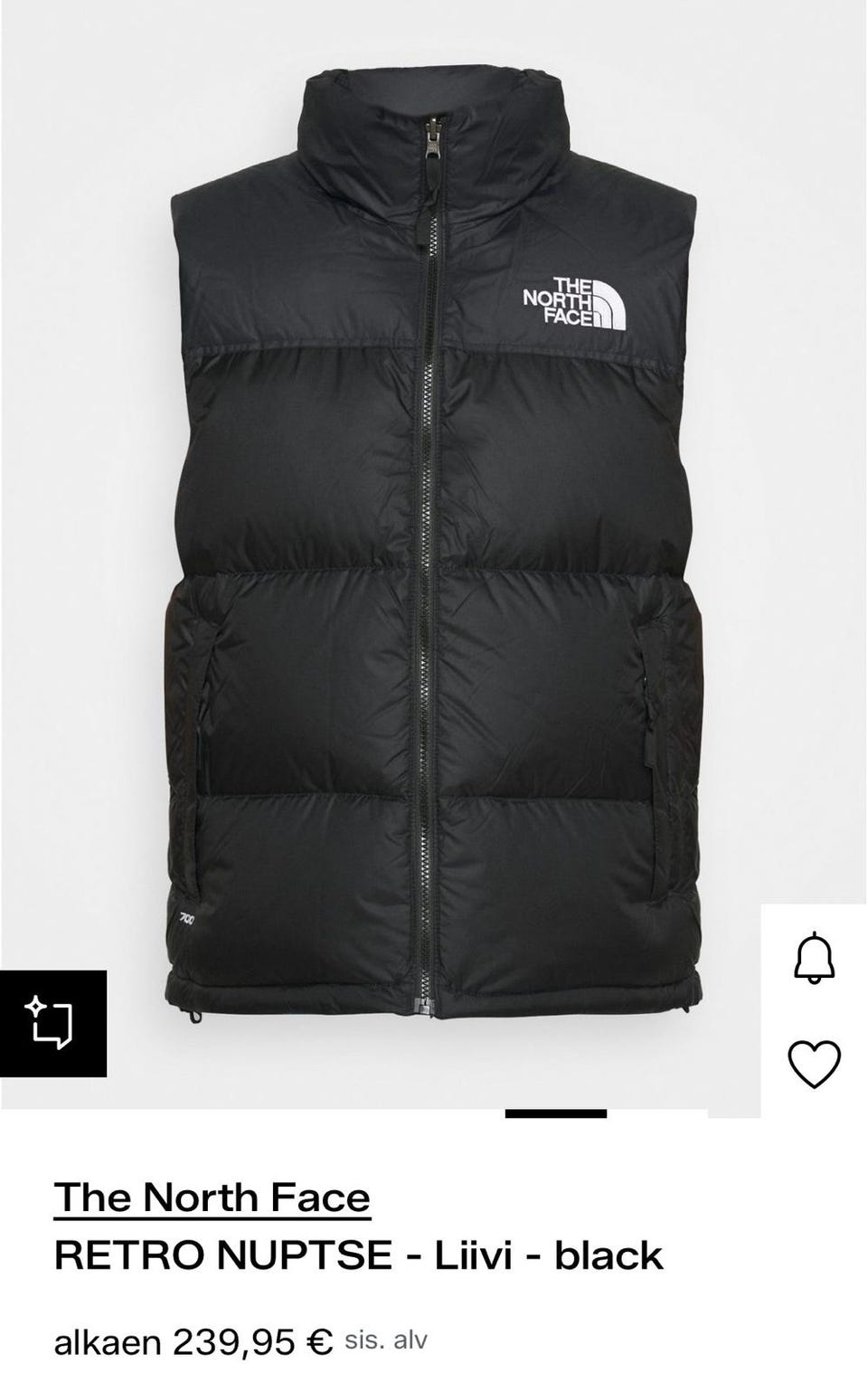Add the Retro Nuptse vest to wishlist
The width and height of the screenshot is (868, 1392).
(x=814, y=1064)
